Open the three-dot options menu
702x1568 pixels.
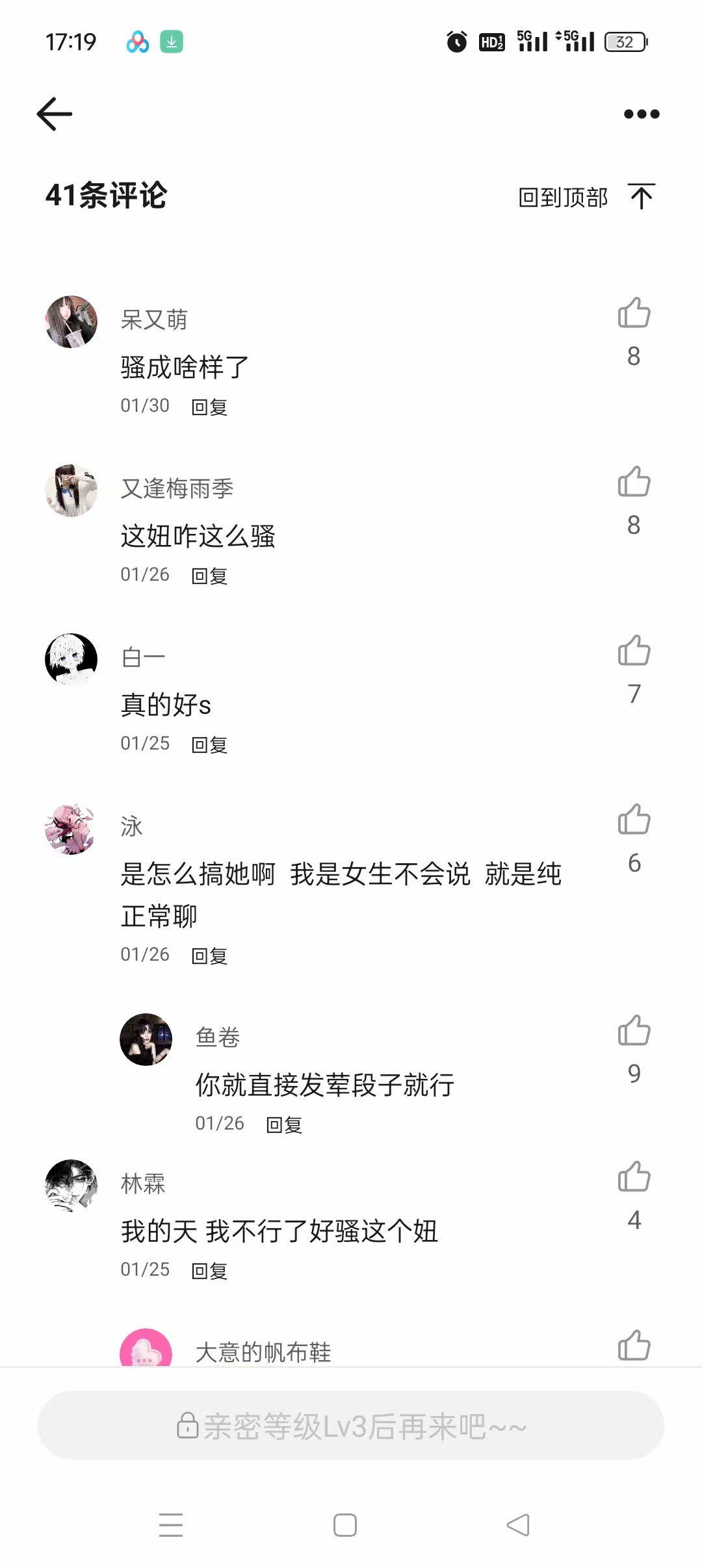(x=642, y=113)
